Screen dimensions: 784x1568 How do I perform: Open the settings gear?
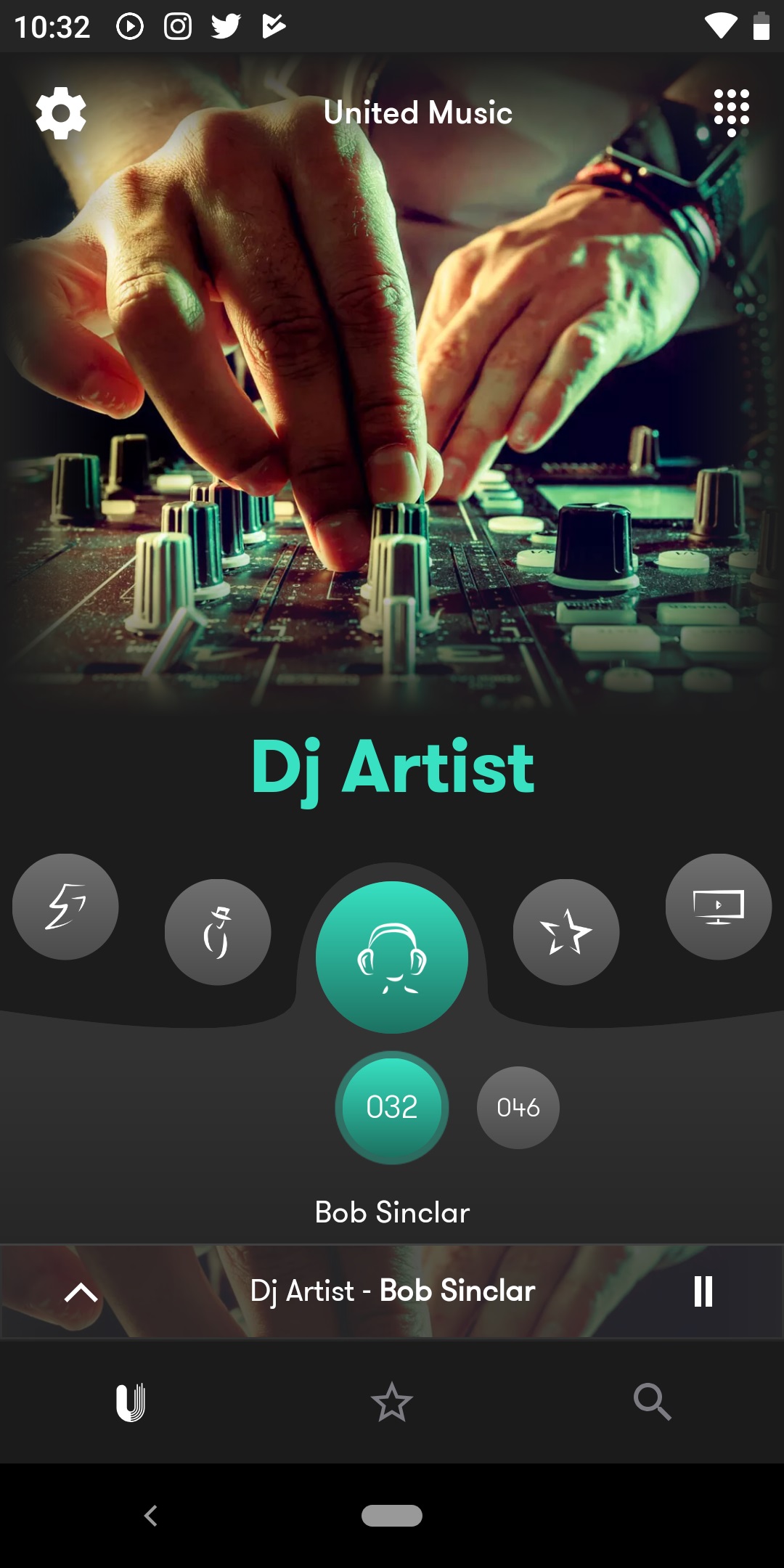click(61, 113)
